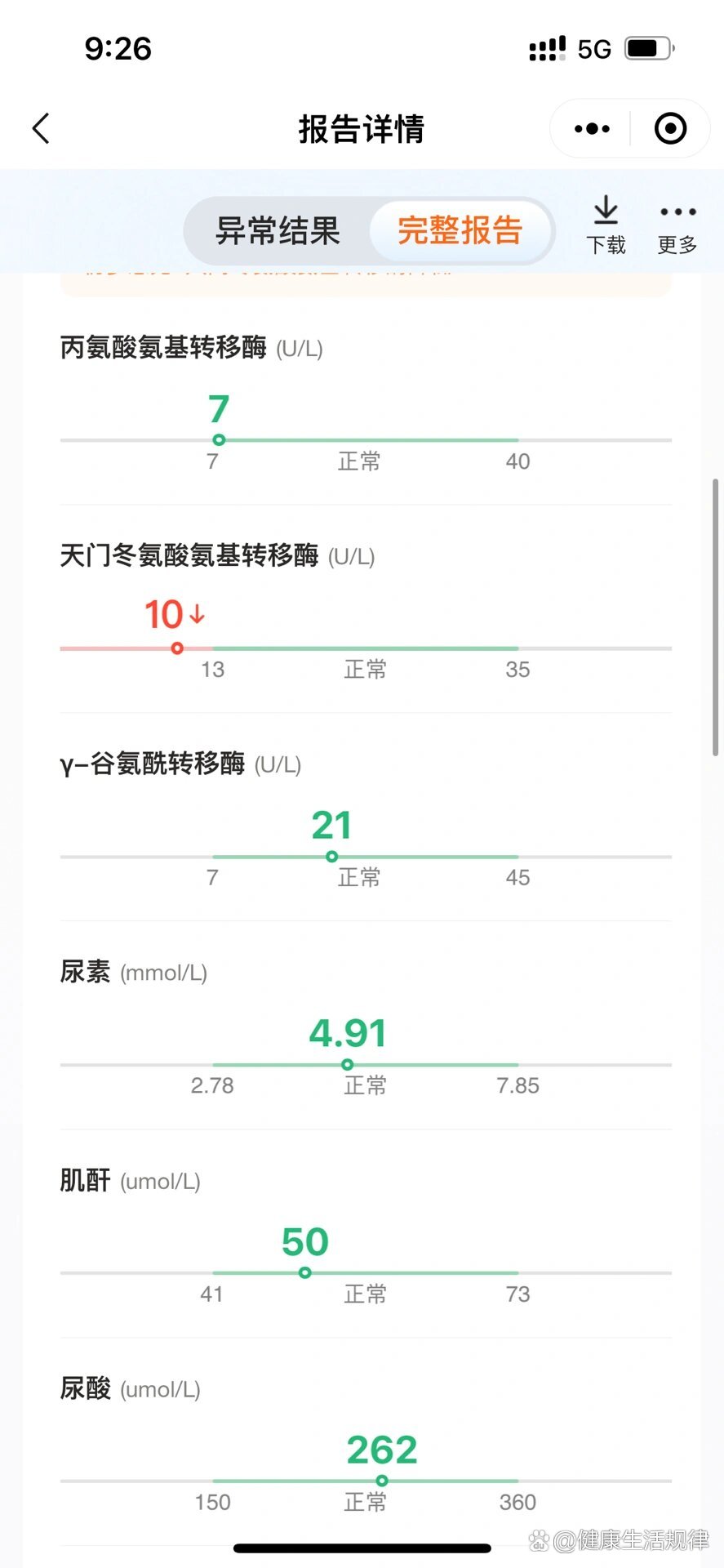Open the mini-program more options (•••) menu
Viewport: 724px width, 1568px height.
[x=589, y=128]
